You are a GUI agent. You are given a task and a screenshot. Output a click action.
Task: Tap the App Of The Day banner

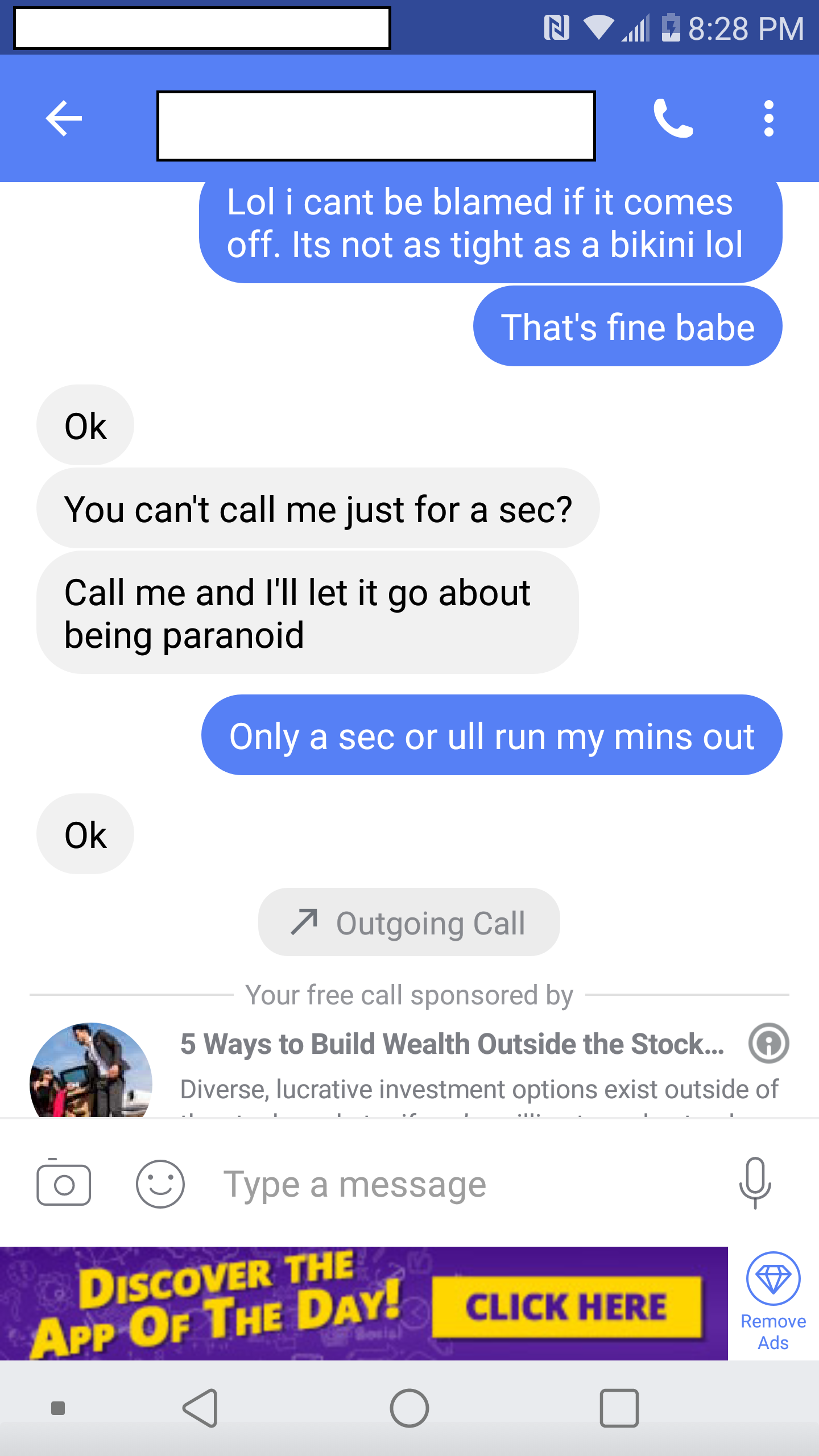[x=364, y=1304]
